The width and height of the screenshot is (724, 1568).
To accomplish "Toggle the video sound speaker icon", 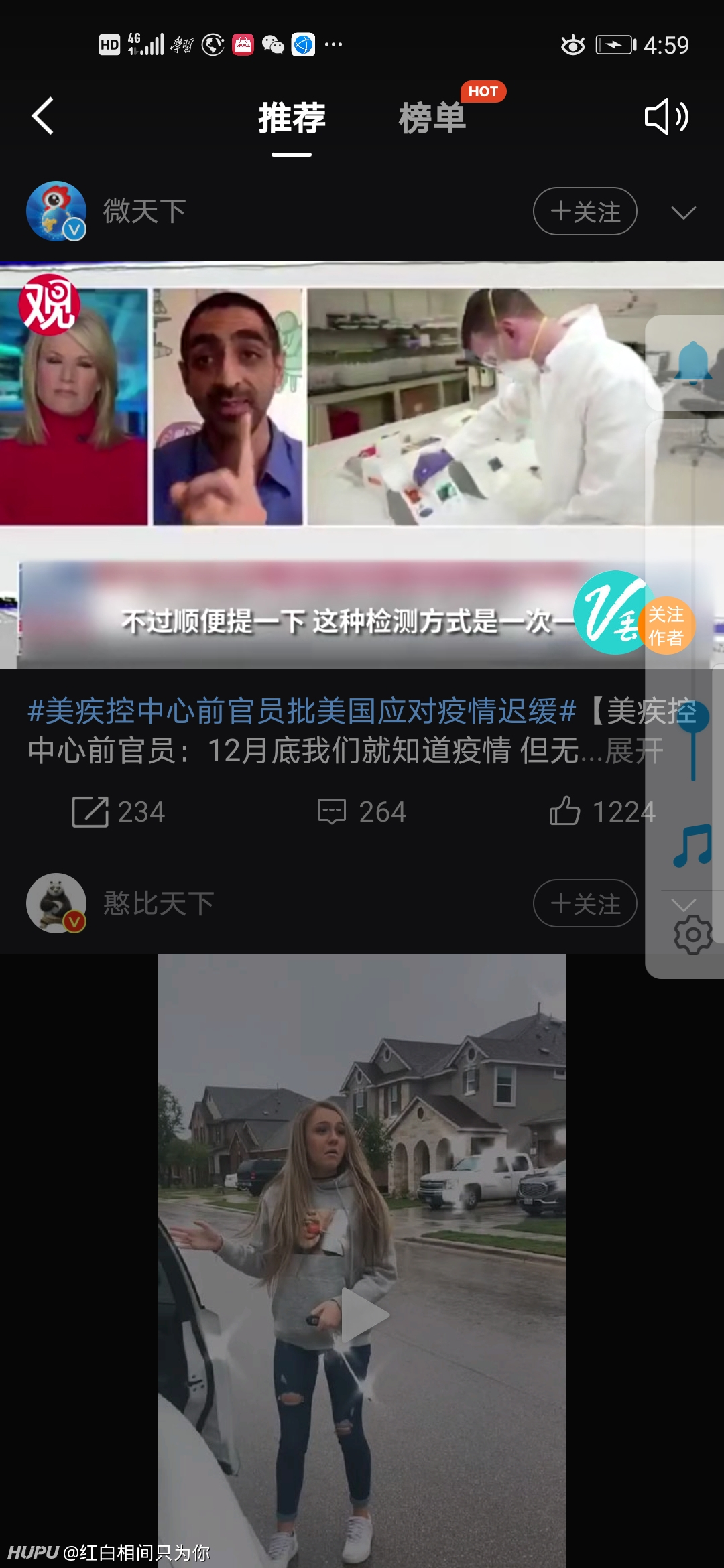I will 666,117.
